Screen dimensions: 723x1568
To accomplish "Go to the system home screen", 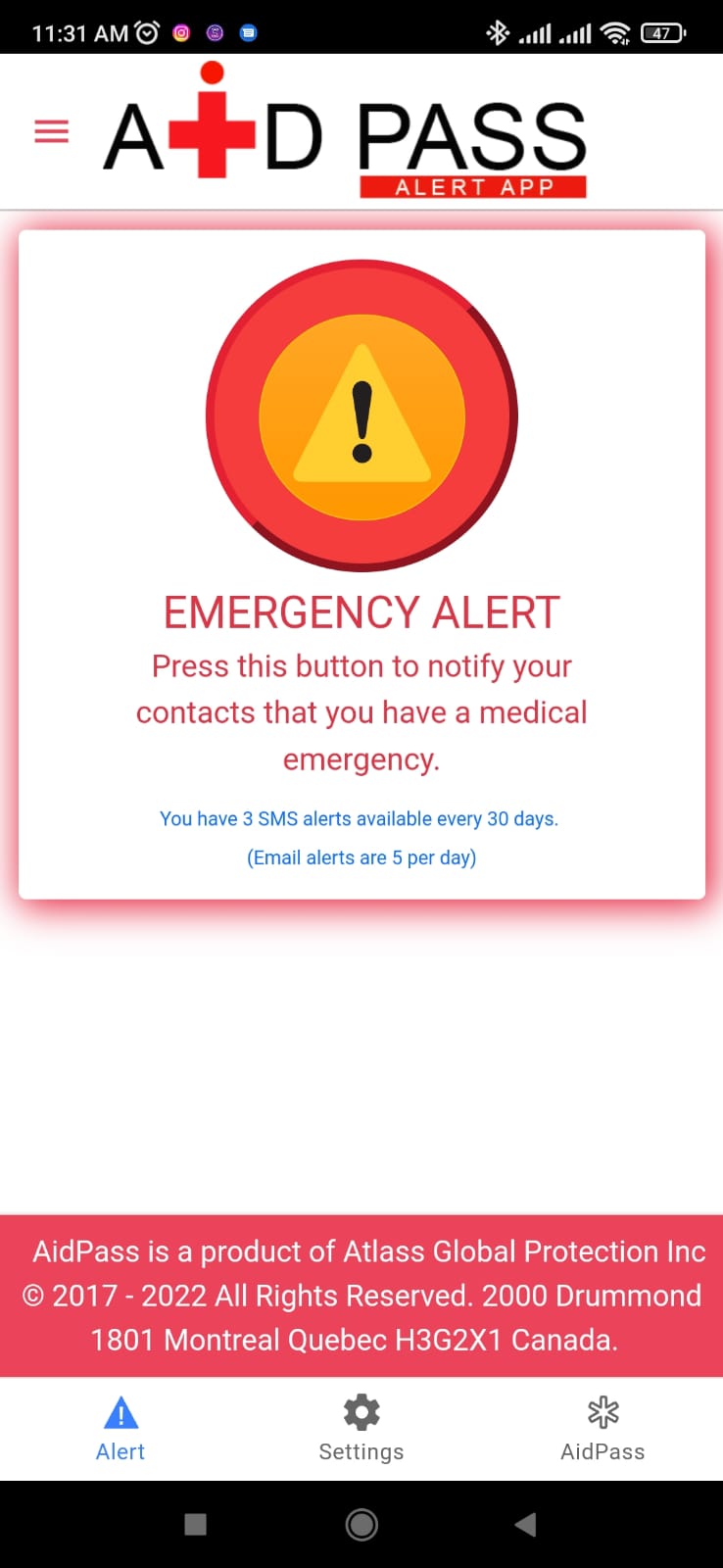I will (361, 1524).
